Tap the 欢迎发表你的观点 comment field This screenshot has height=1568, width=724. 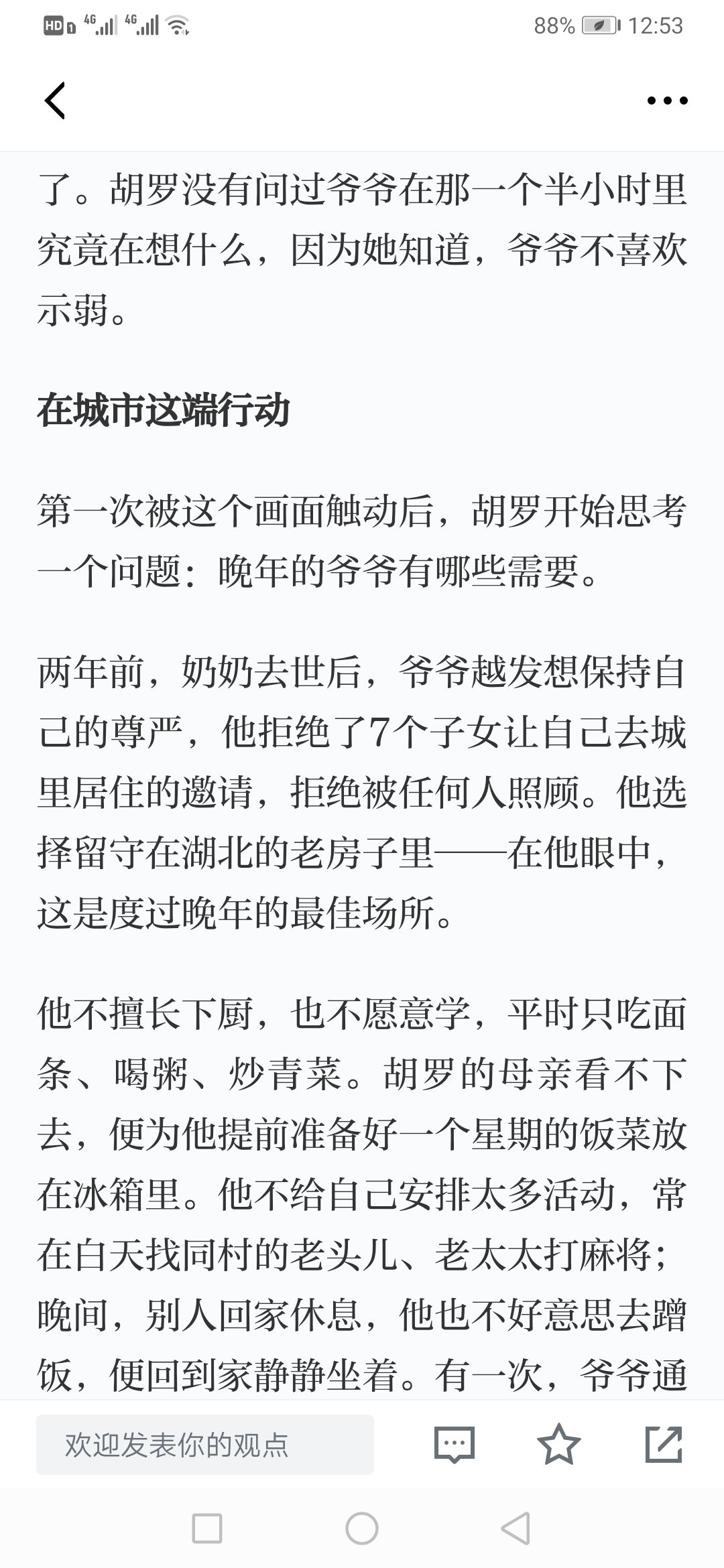click(205, 1445)
